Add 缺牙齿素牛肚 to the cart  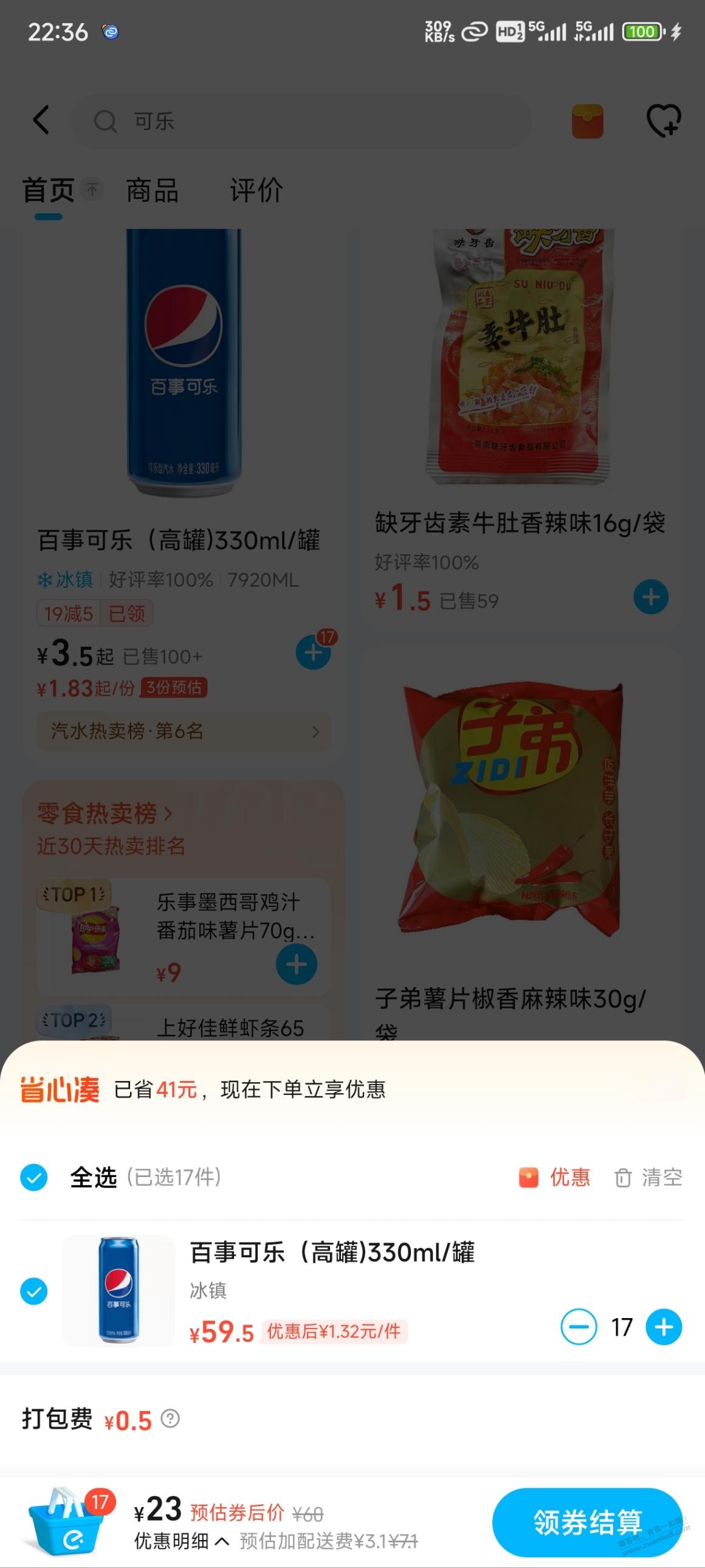[650, 597]
